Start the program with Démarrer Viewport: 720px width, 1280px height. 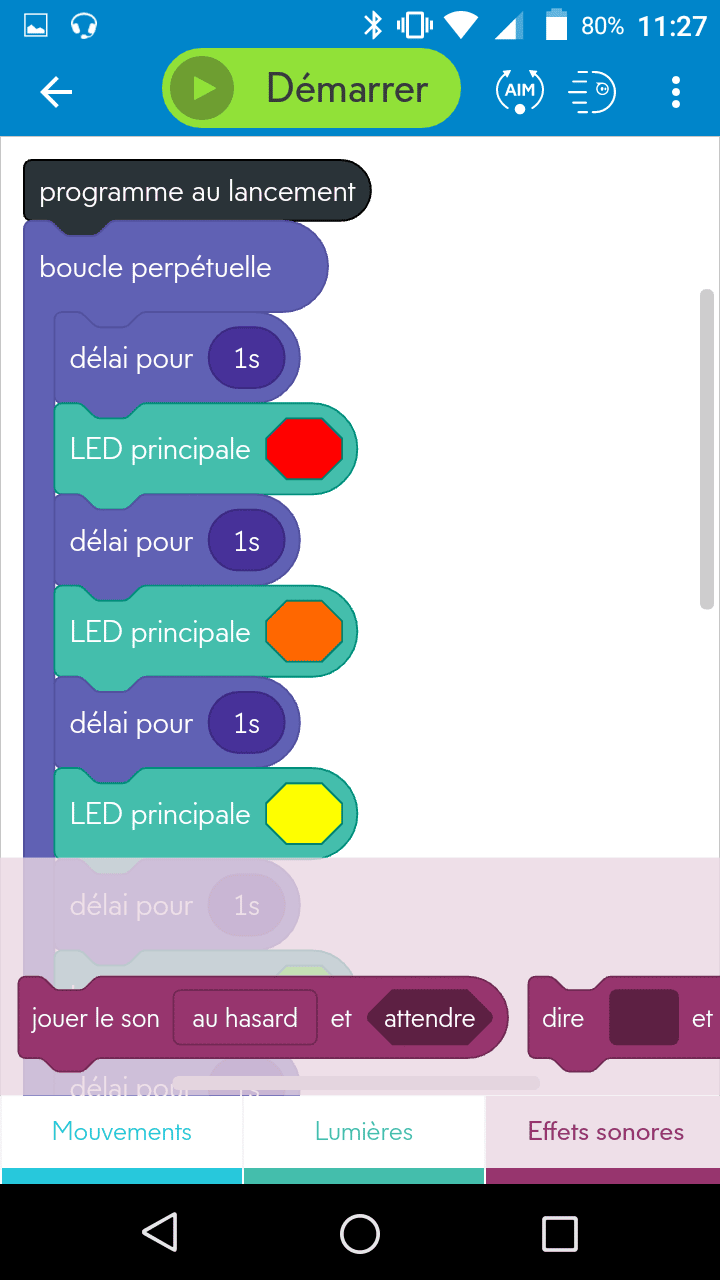pos(311,89)
